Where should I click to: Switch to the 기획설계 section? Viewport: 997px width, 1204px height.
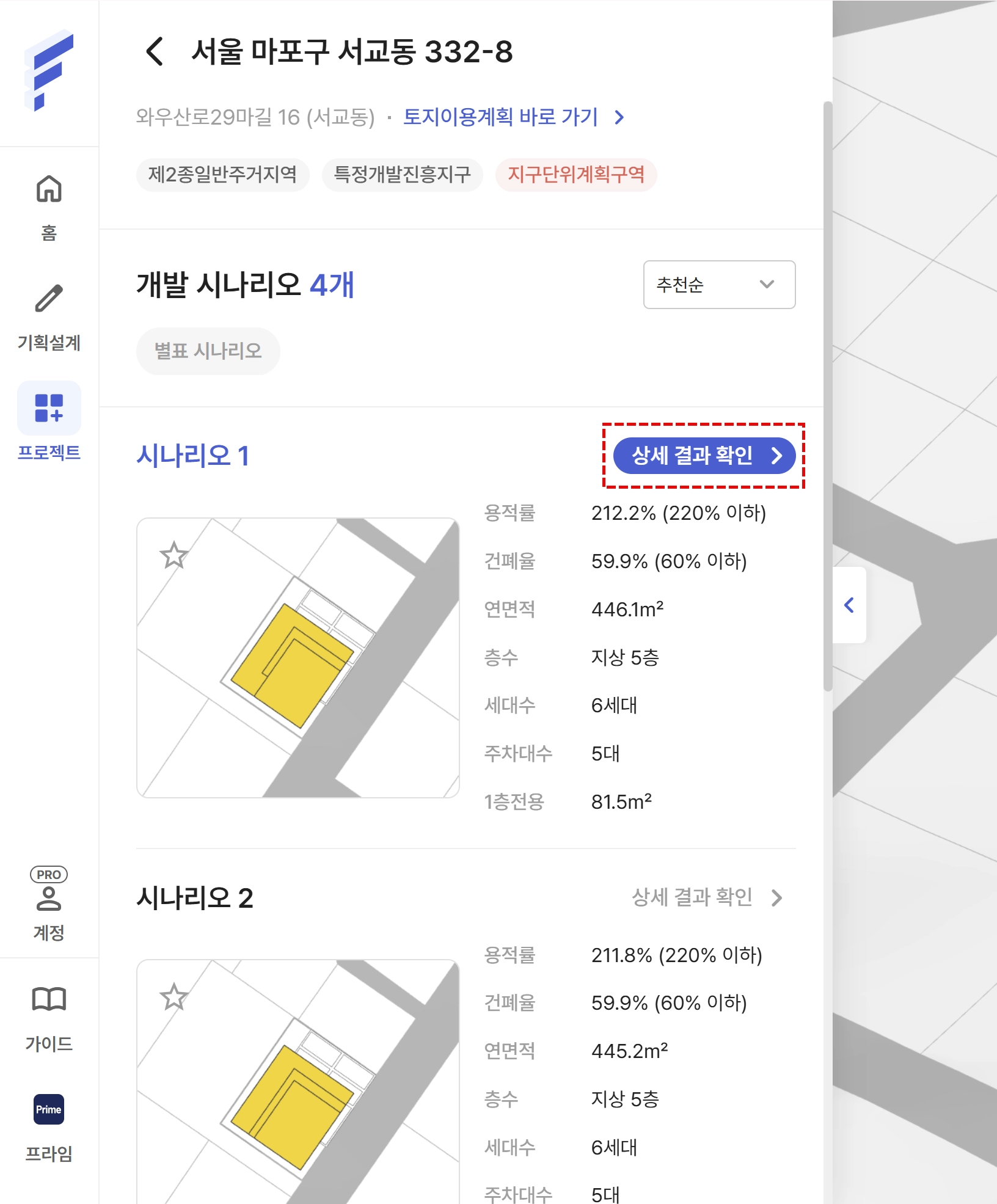coord(49,318)
